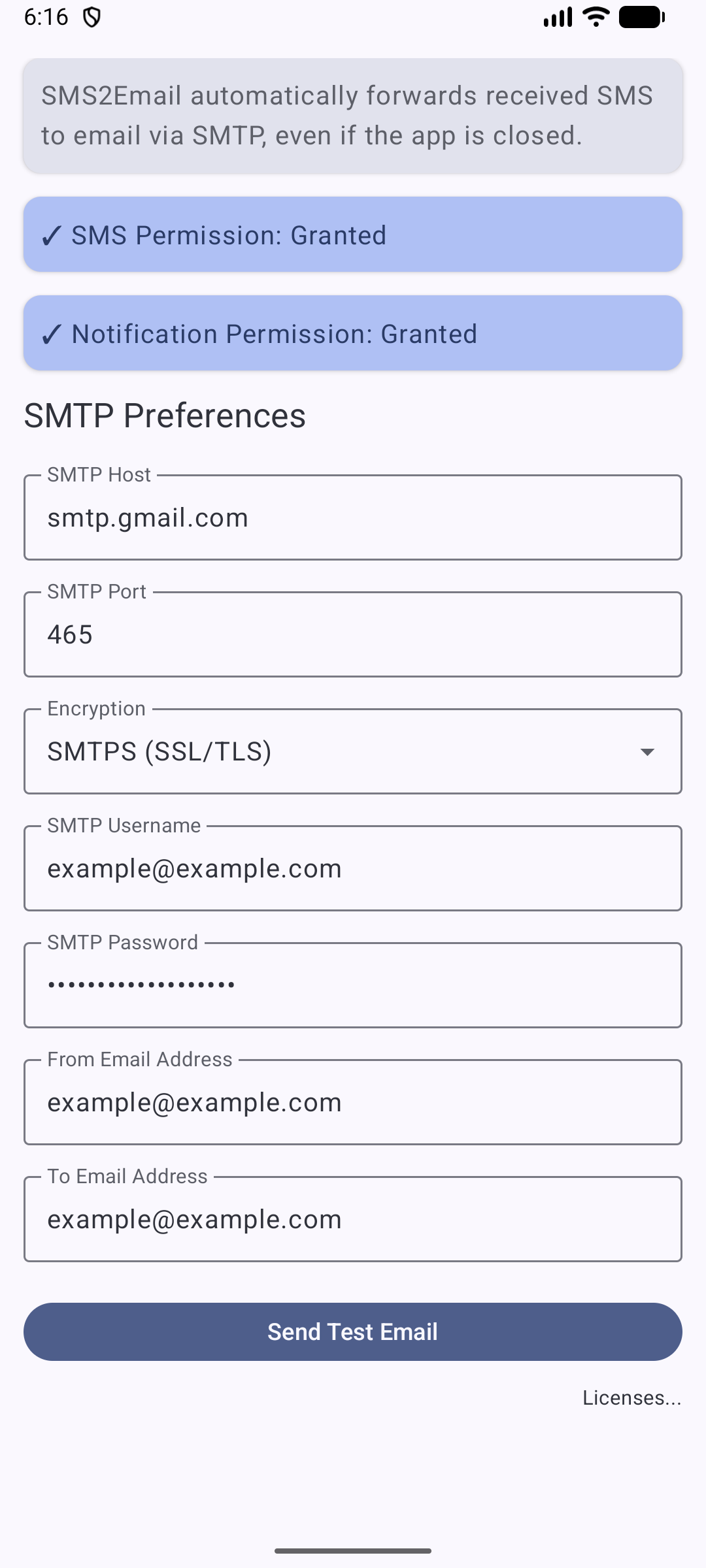706x1568 pixels.
Task: Expand the Encryption dropdown
Action: pos(353,751)
